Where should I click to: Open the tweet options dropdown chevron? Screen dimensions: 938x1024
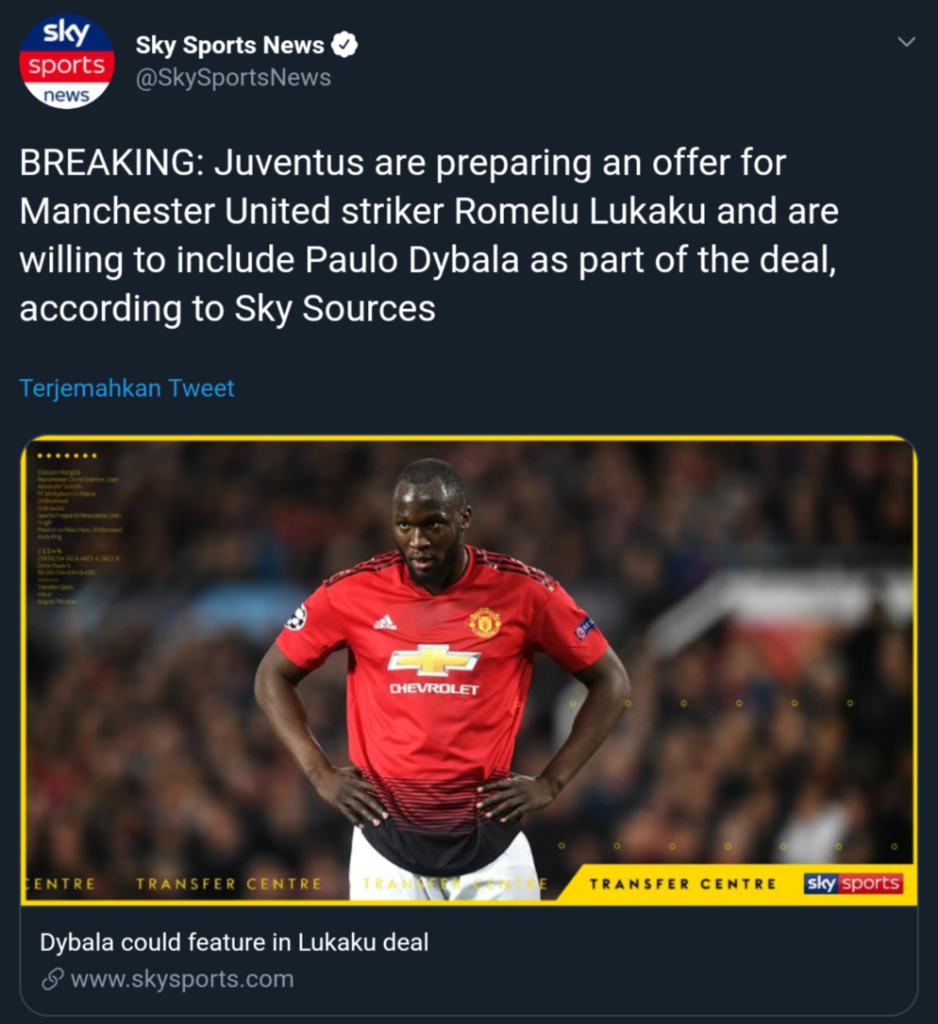[x=906, y=42]
